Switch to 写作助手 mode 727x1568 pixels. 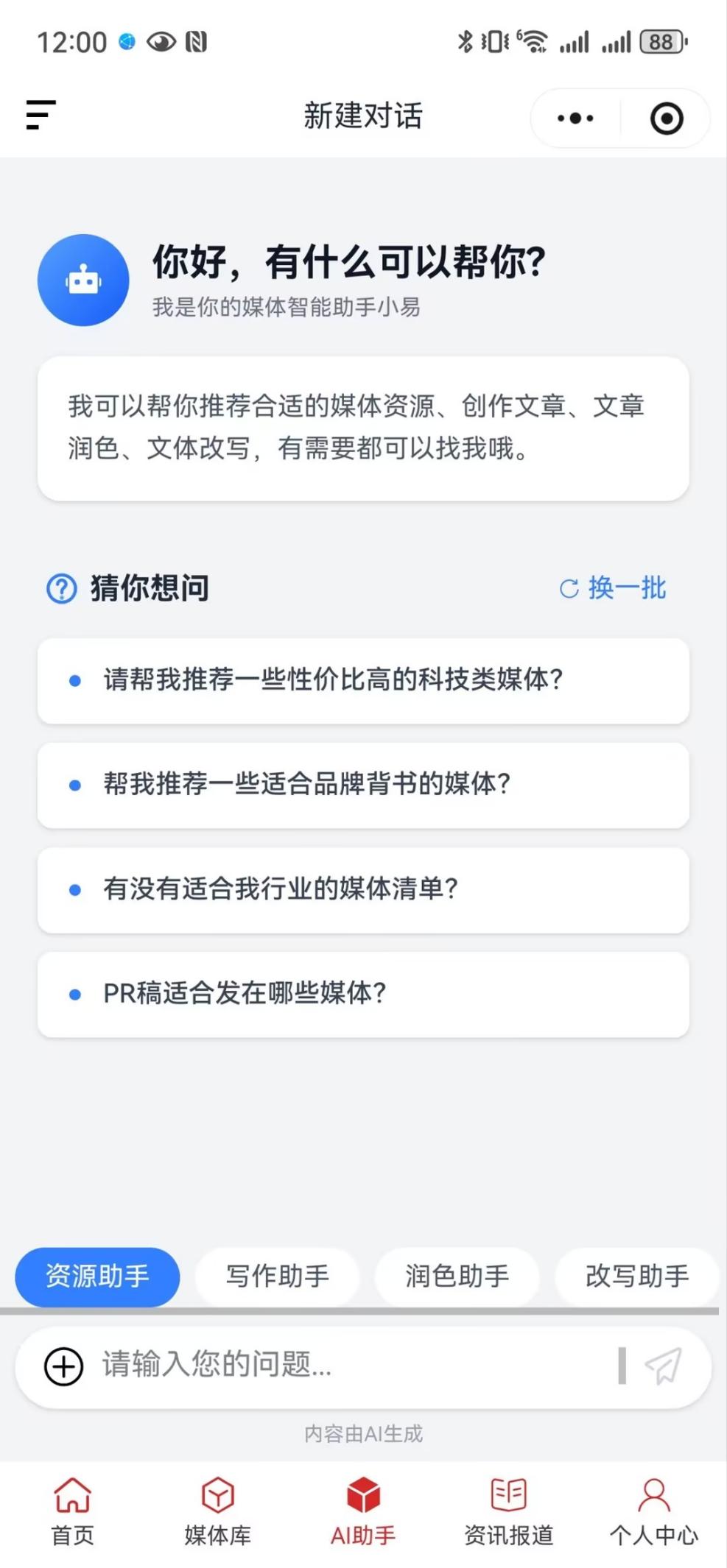(277, 1276)
